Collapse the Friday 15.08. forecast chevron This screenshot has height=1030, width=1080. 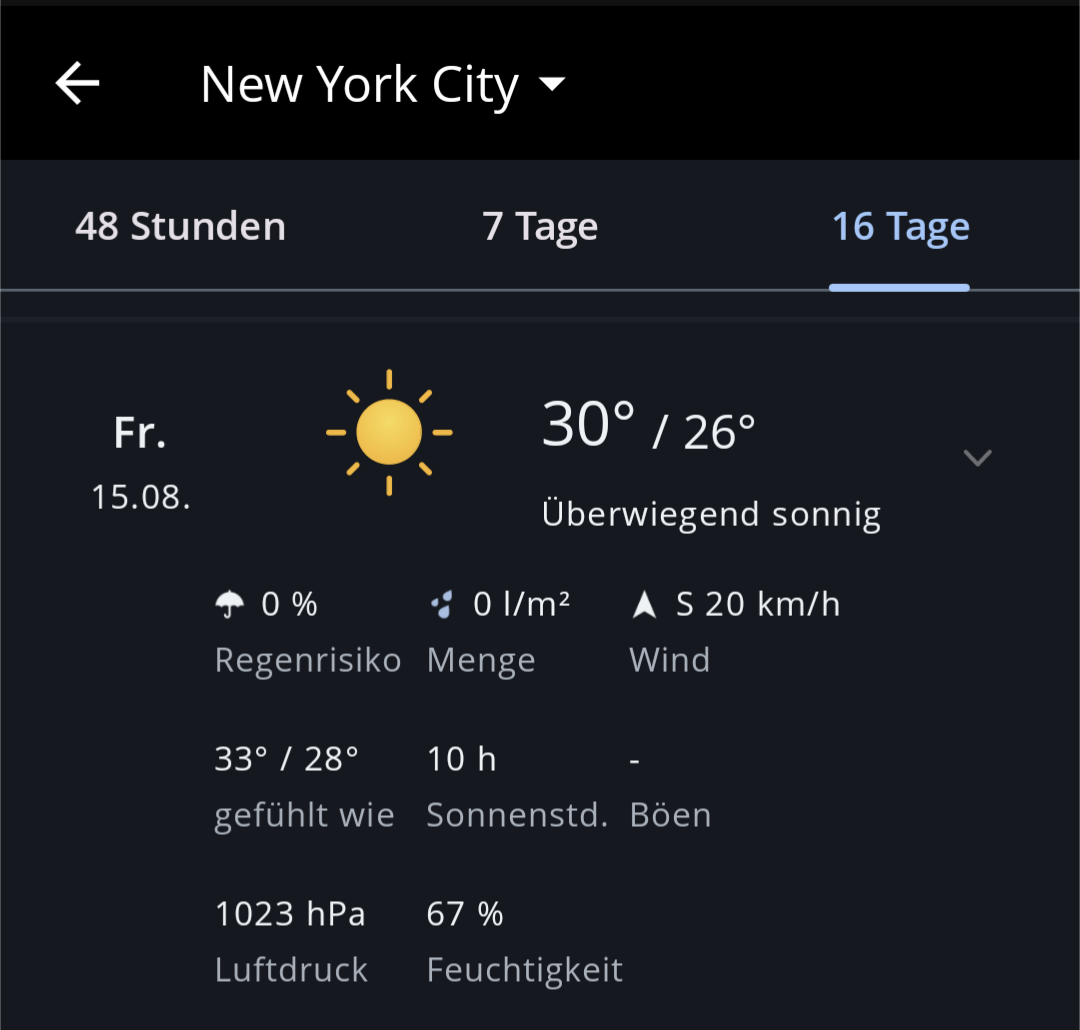tap(976, 458)
